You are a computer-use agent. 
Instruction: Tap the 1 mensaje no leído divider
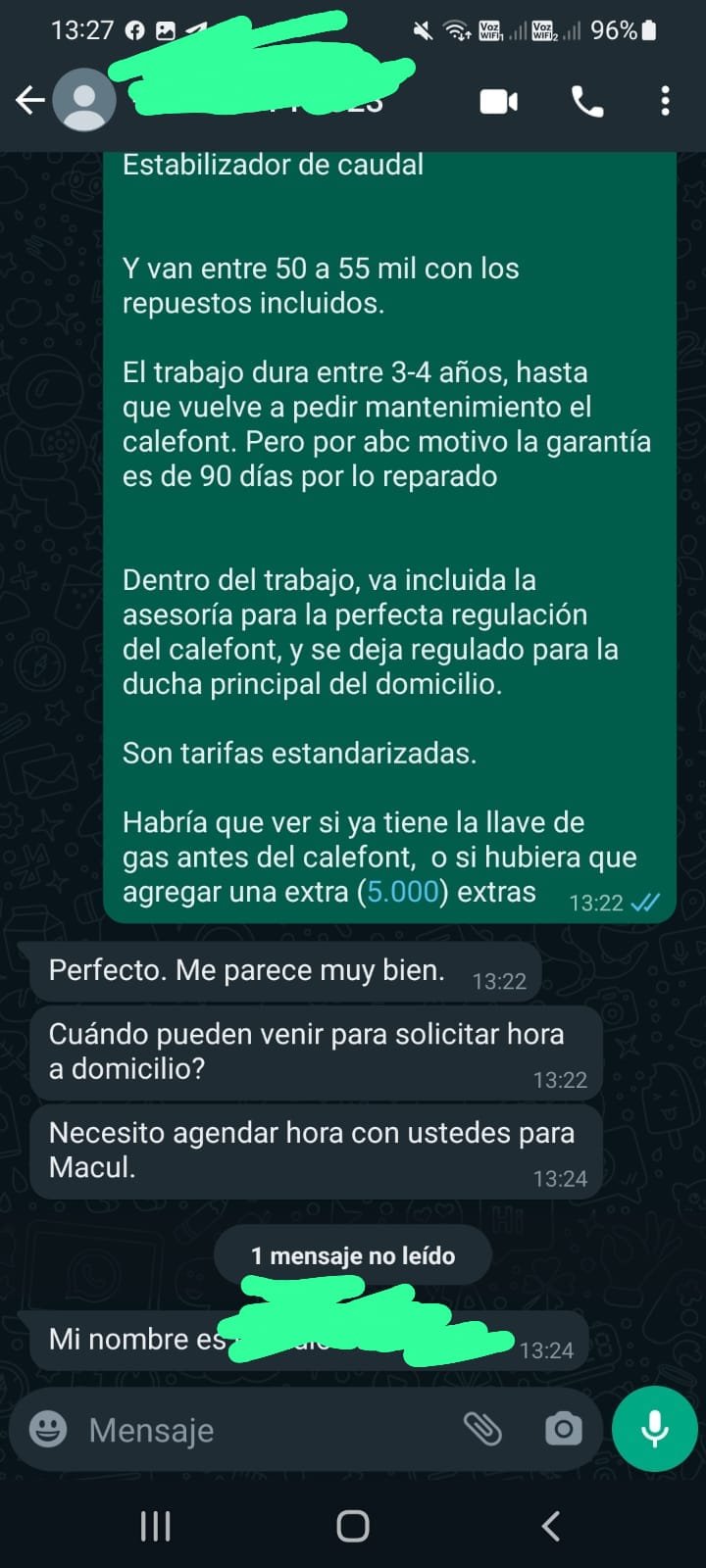(x=353, y=1254)
